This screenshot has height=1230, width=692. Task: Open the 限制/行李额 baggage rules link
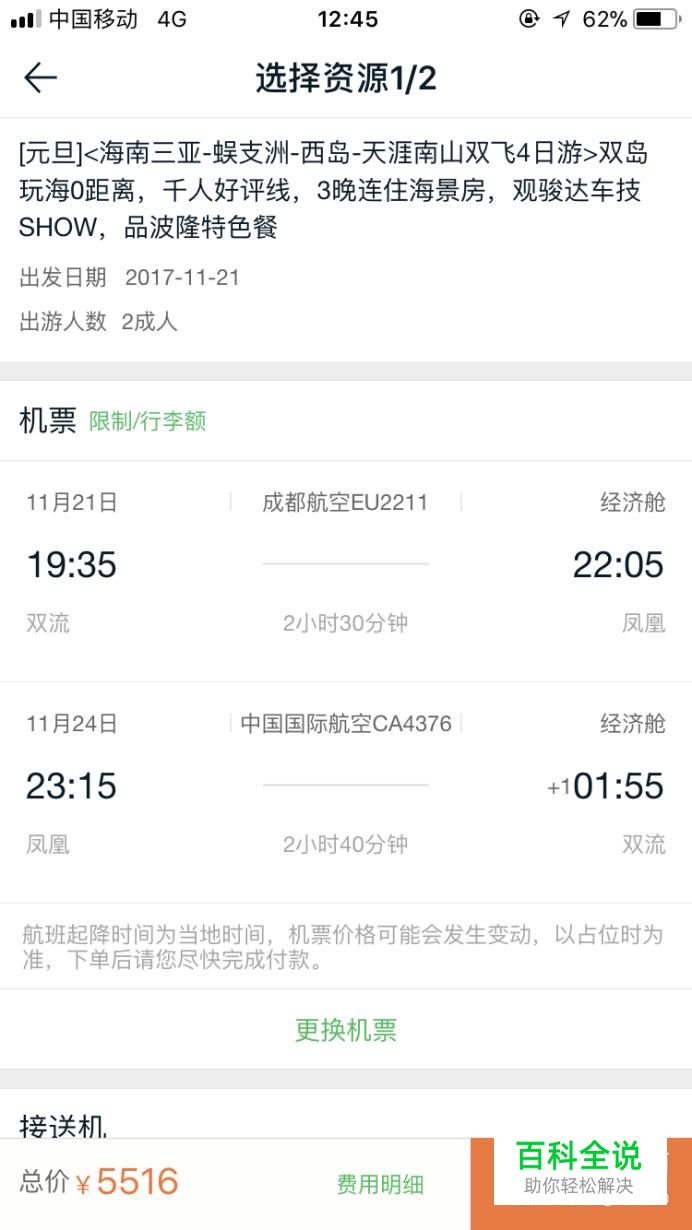[147, 421]
